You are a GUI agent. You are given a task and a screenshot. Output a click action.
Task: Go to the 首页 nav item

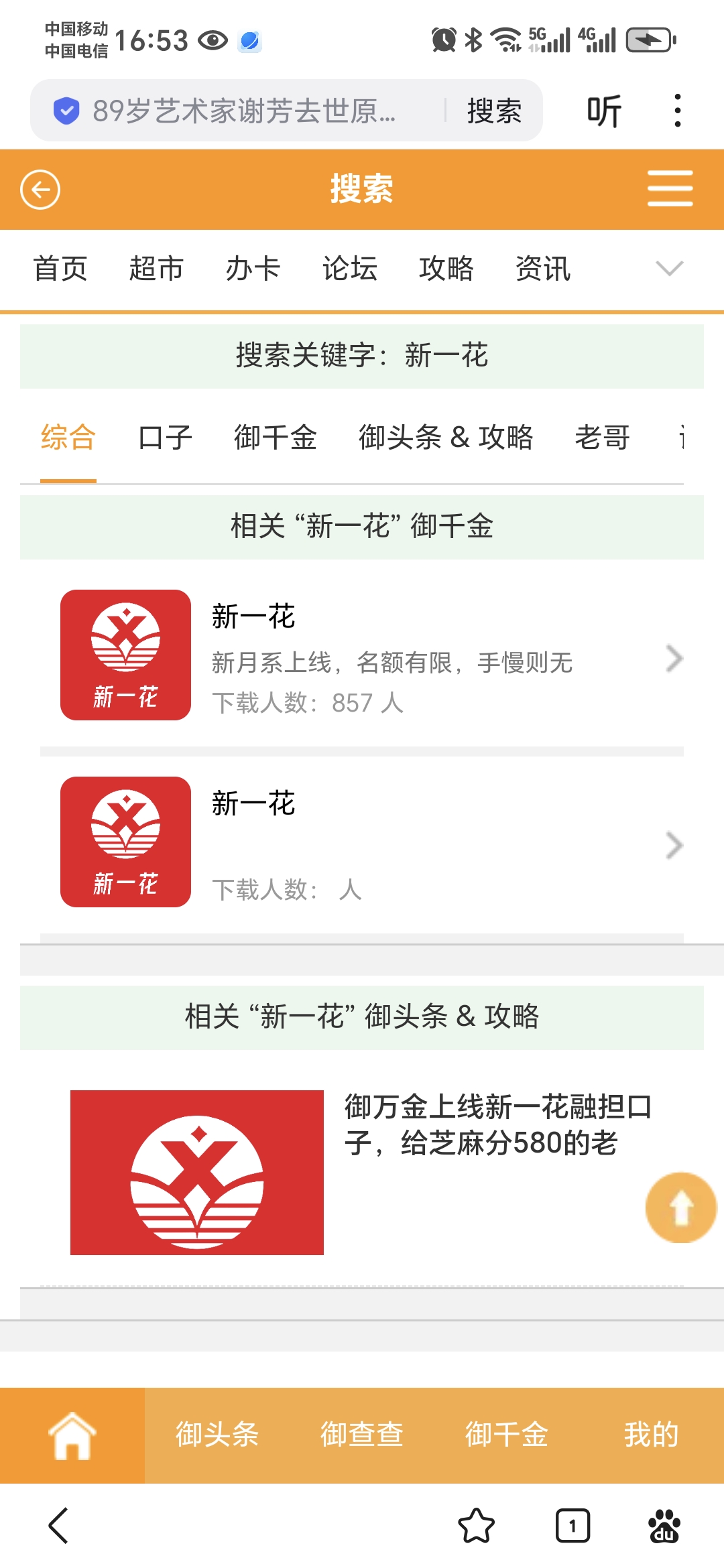(60, 269)
